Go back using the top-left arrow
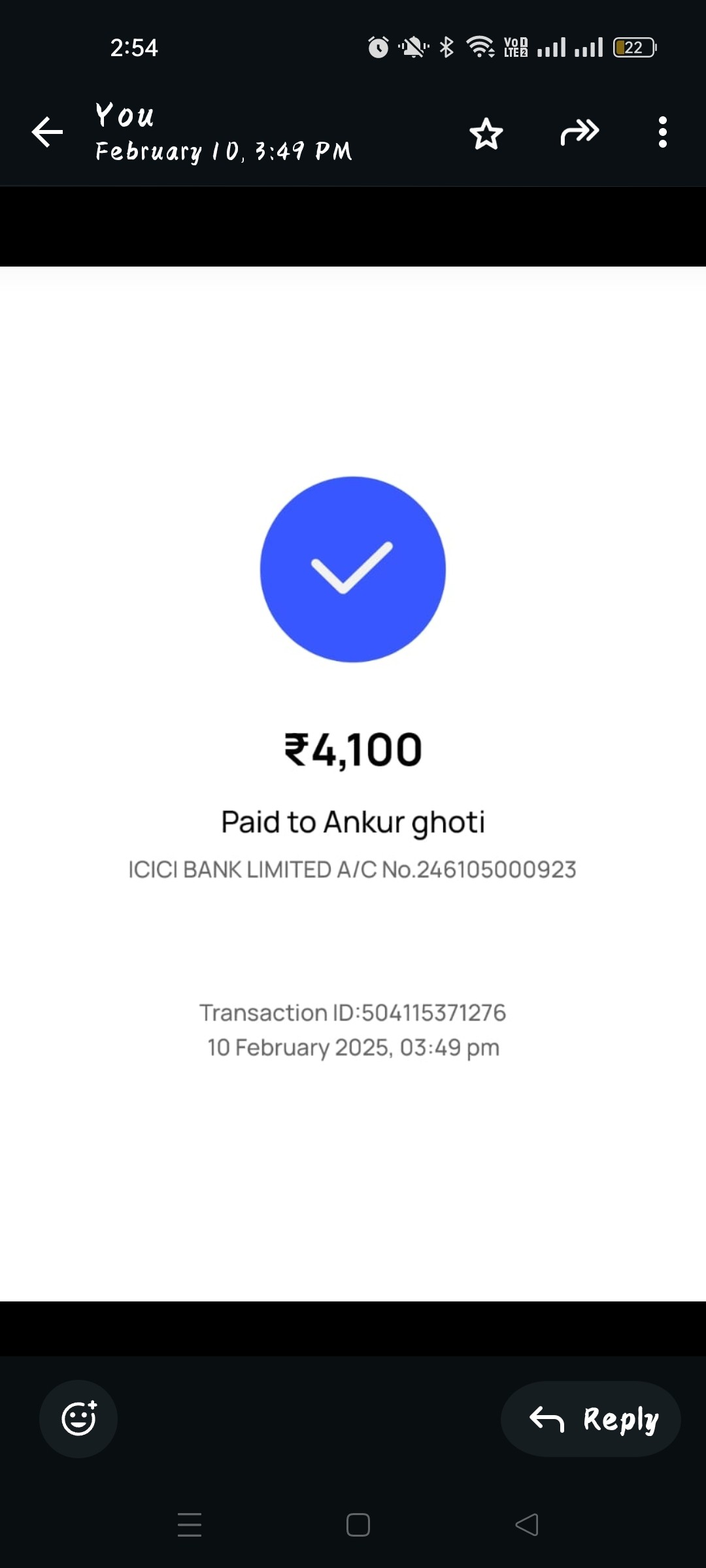 coord(47,132)
